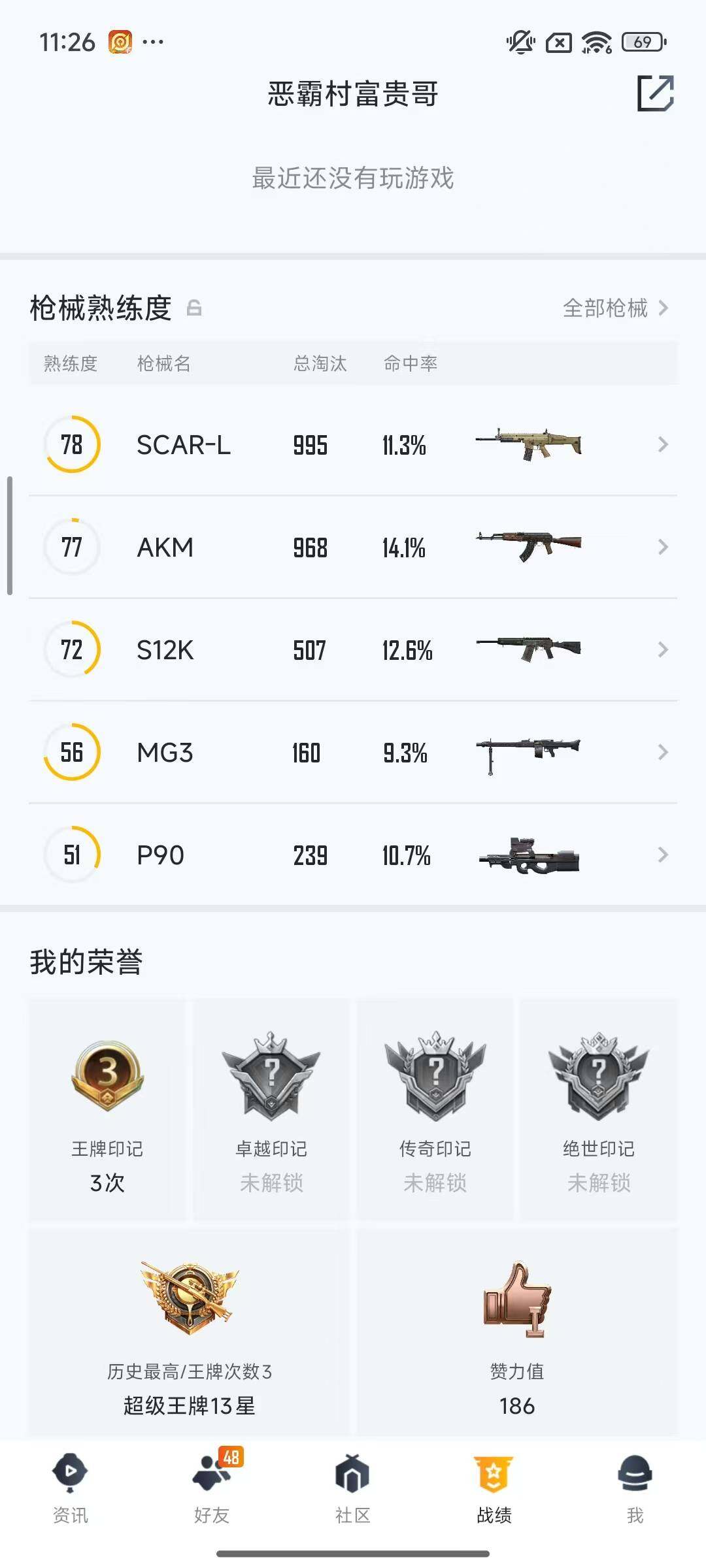Tap the SCAR-L proficiency ring showing 78
The height and width of the screenshot is (1568, 706).
point(72,446)
